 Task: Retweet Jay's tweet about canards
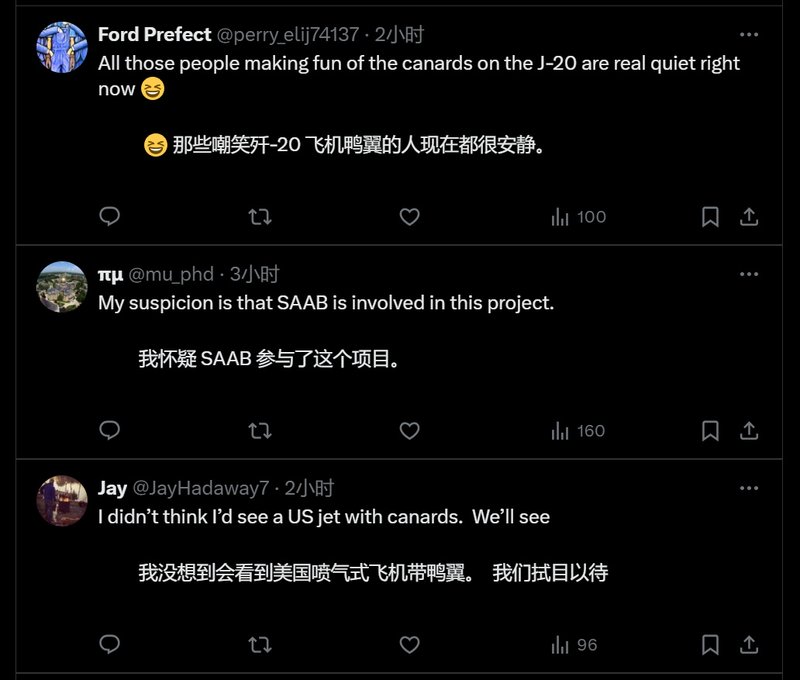pyautogui.click(x=259, y=644)
